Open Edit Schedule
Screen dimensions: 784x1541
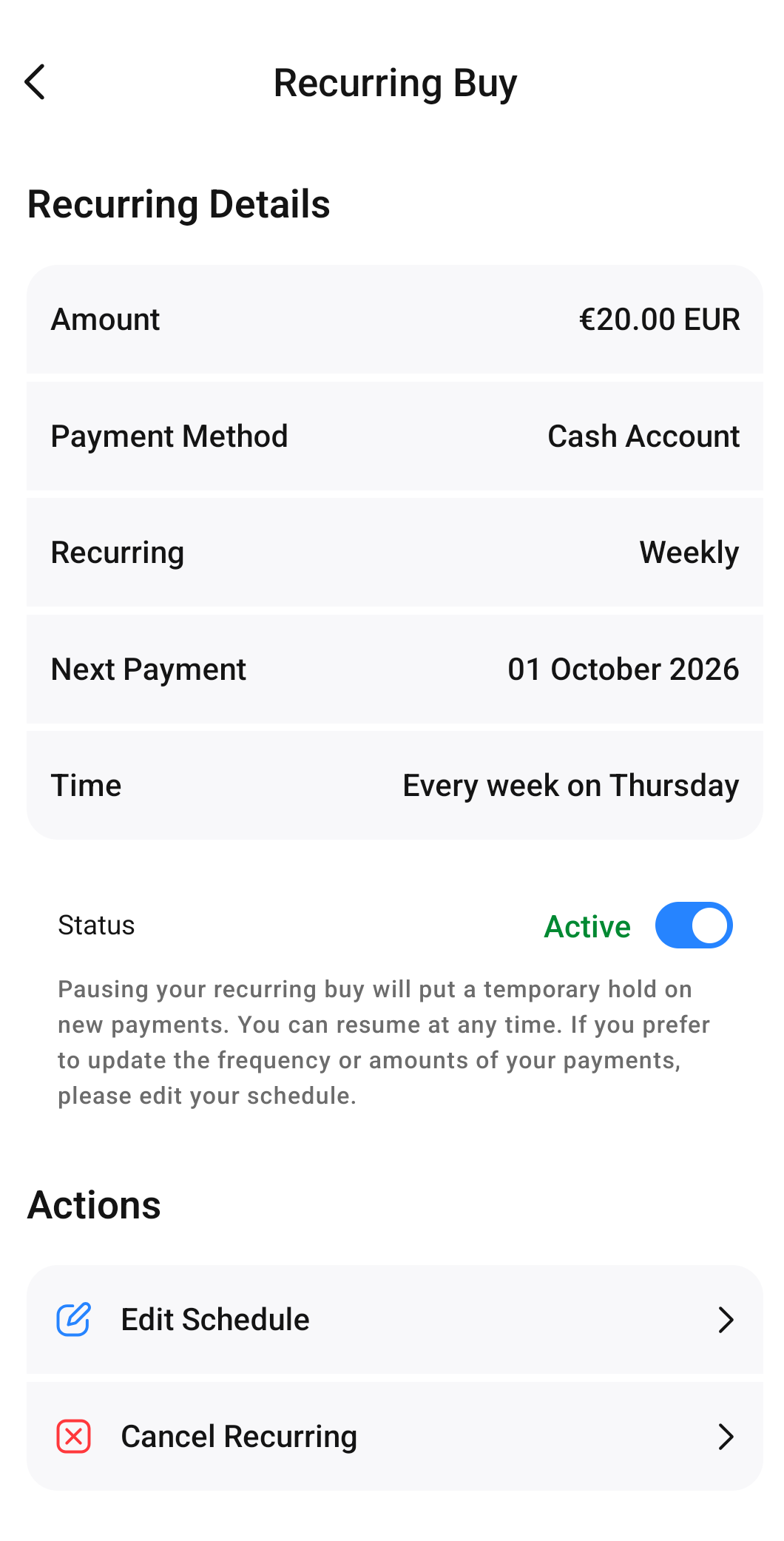395,1320
